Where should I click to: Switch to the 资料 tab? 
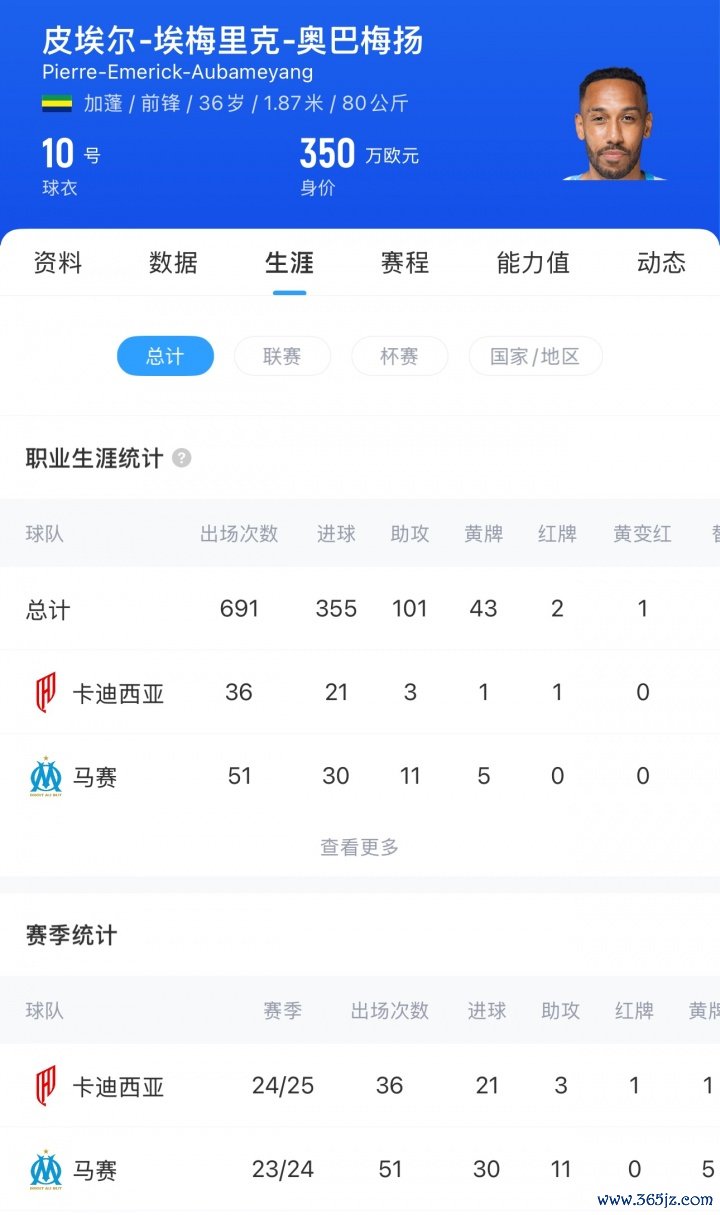(58, 263)
